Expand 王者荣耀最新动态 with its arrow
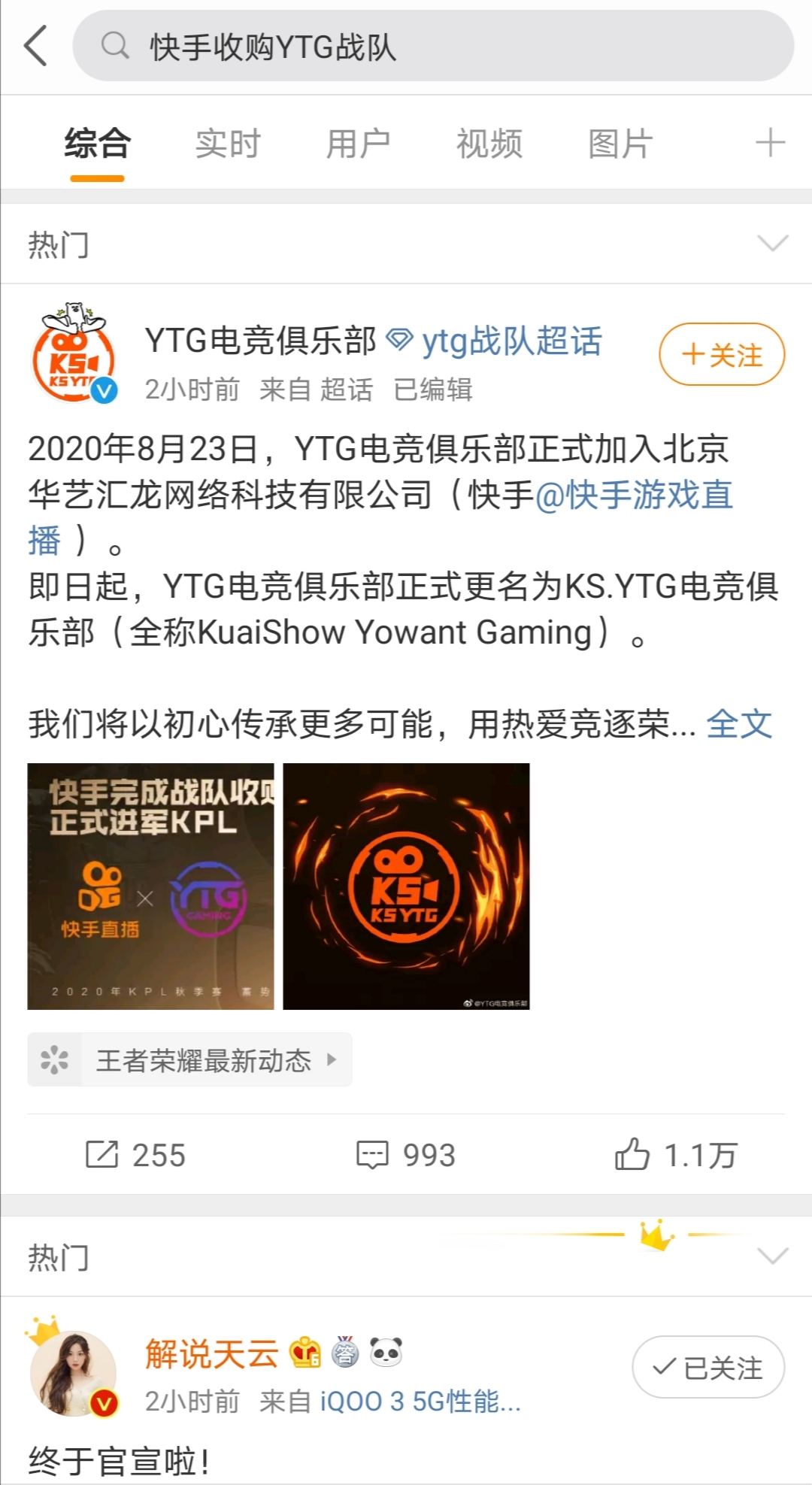 tap(331, 1059)
